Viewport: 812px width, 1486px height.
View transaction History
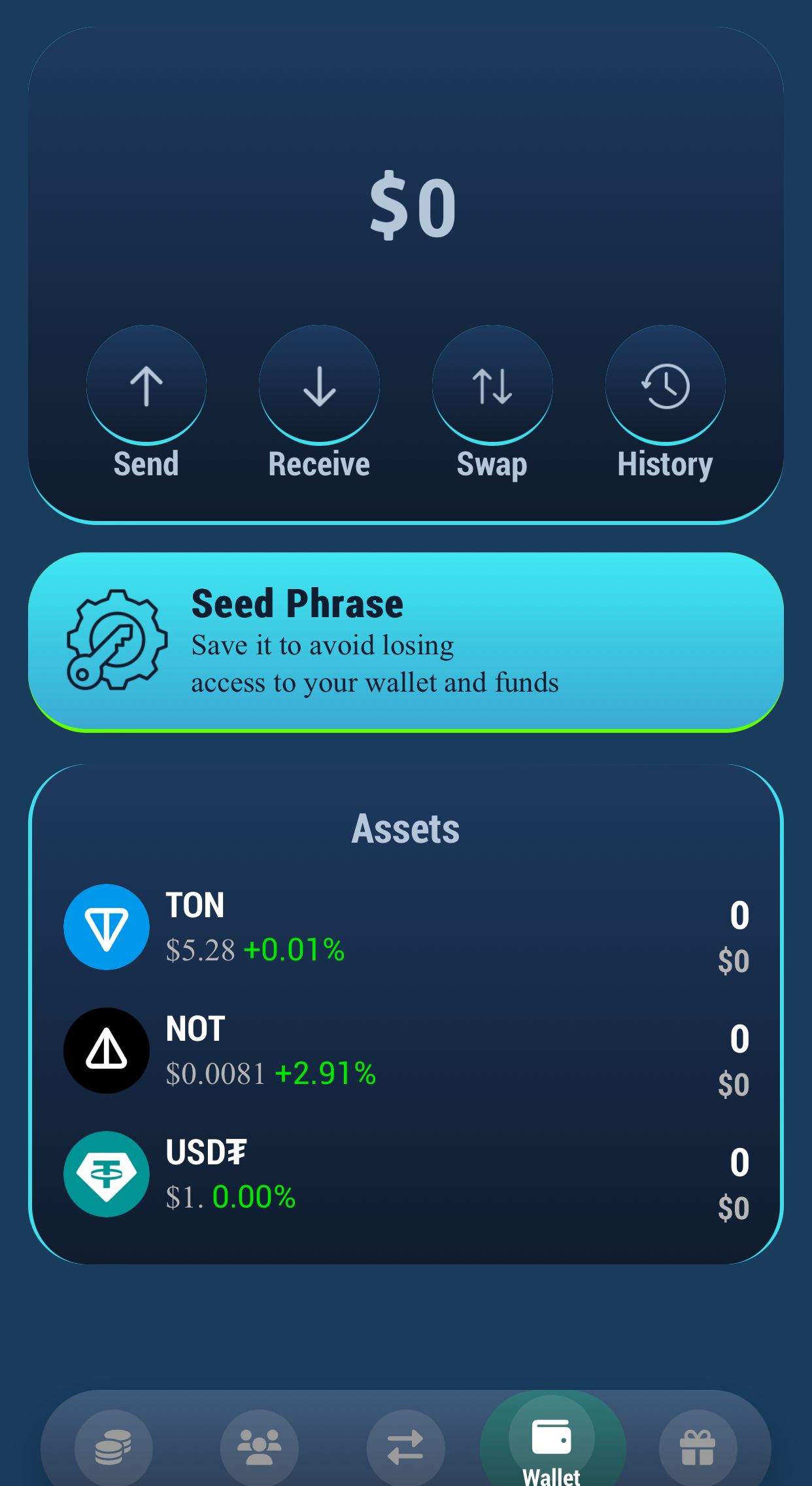coord(665,386)
